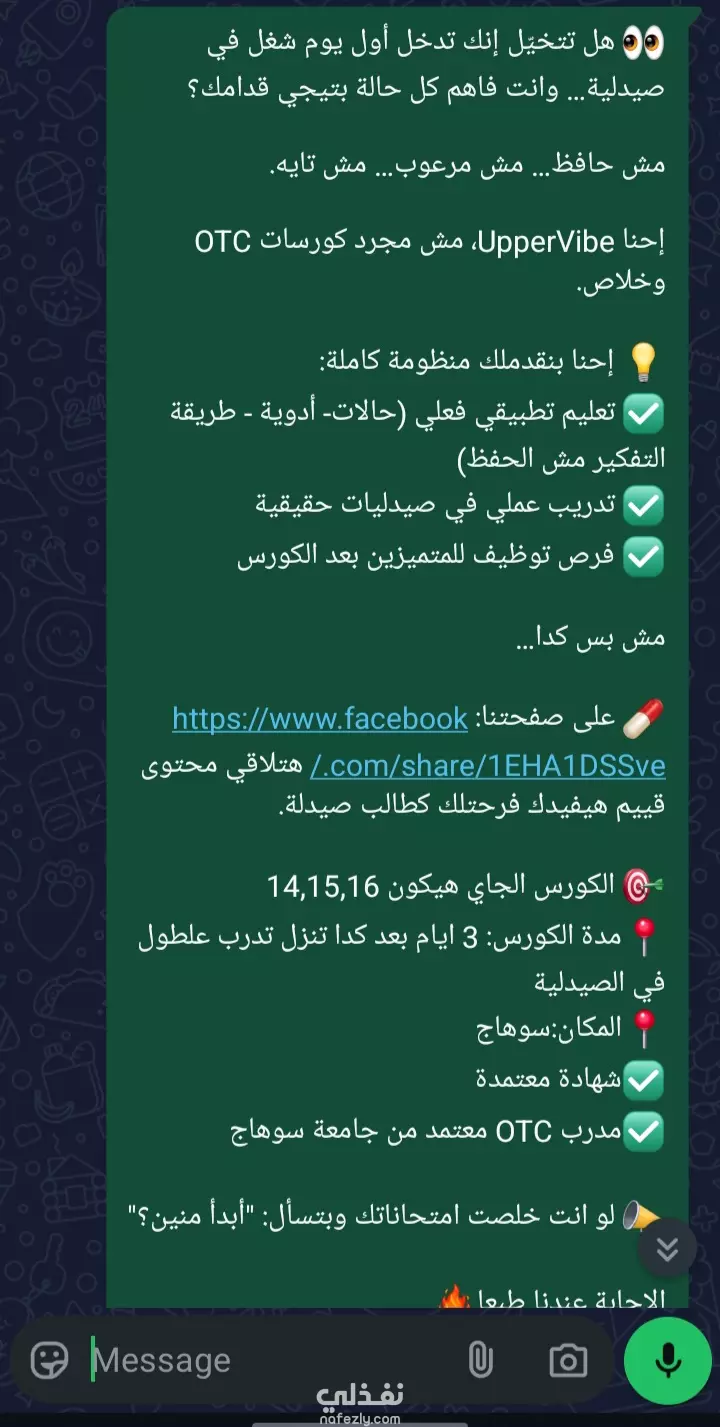Record a voice message with the microphone
The height and width of the screenshot is (1427, 720).
pos(668,1360)
